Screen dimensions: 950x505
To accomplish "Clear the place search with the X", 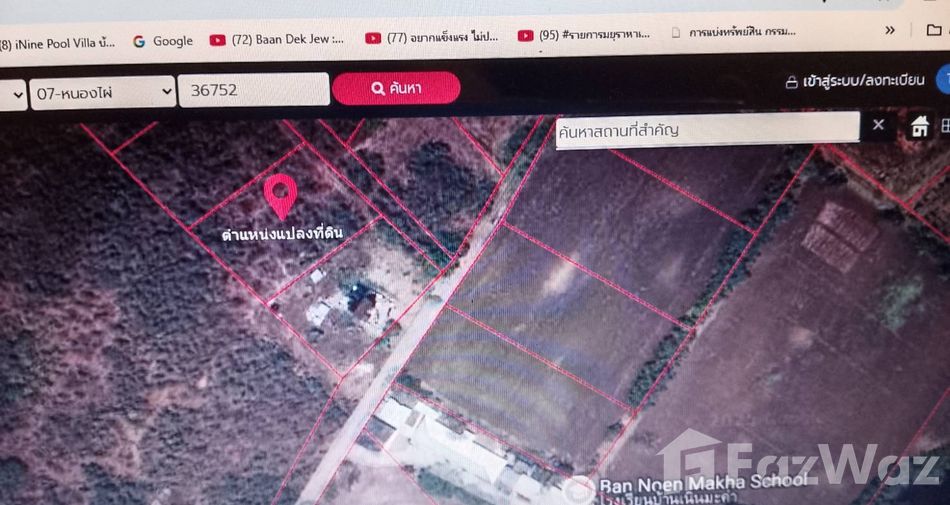I will point(878,125).
